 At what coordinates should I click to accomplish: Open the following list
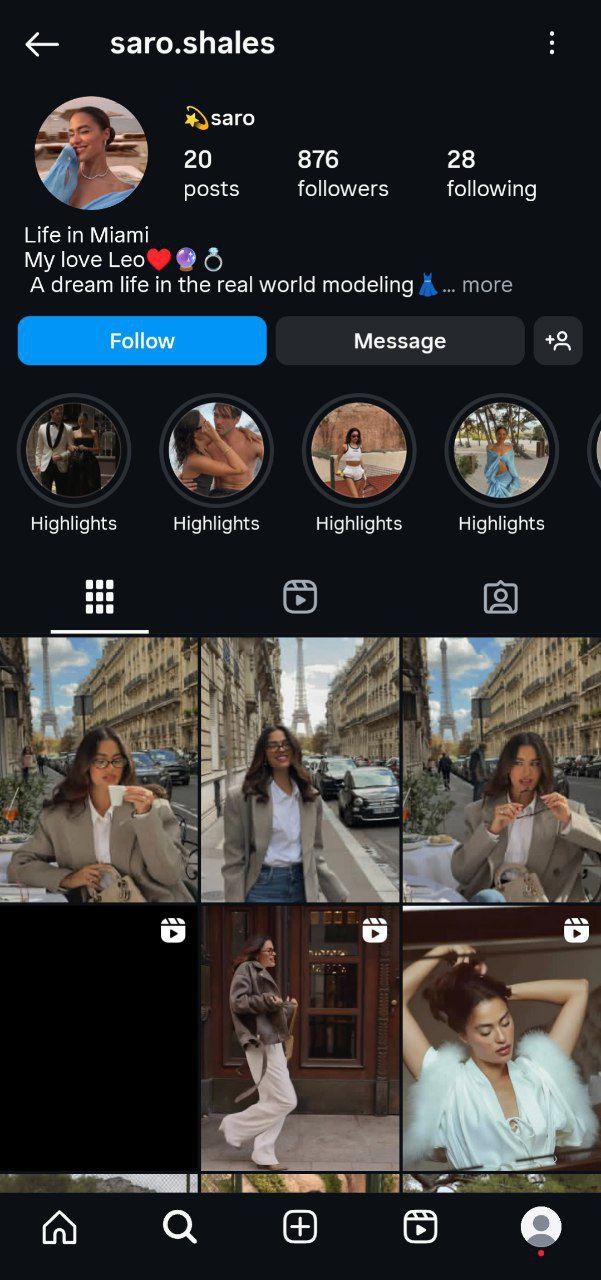(491, 173)
